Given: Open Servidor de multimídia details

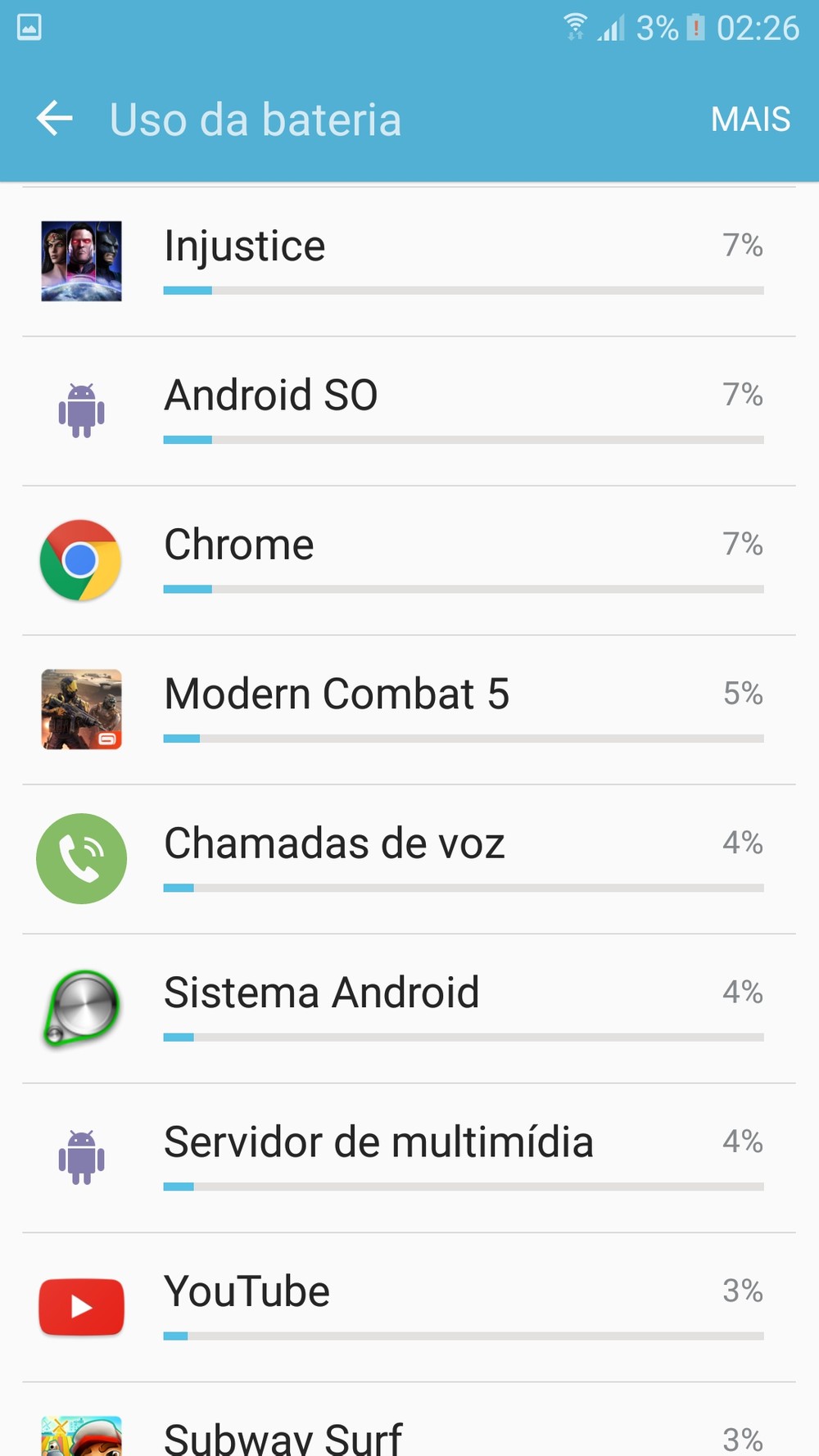Looking at the screenshot, I should (x=409, y=1158).
